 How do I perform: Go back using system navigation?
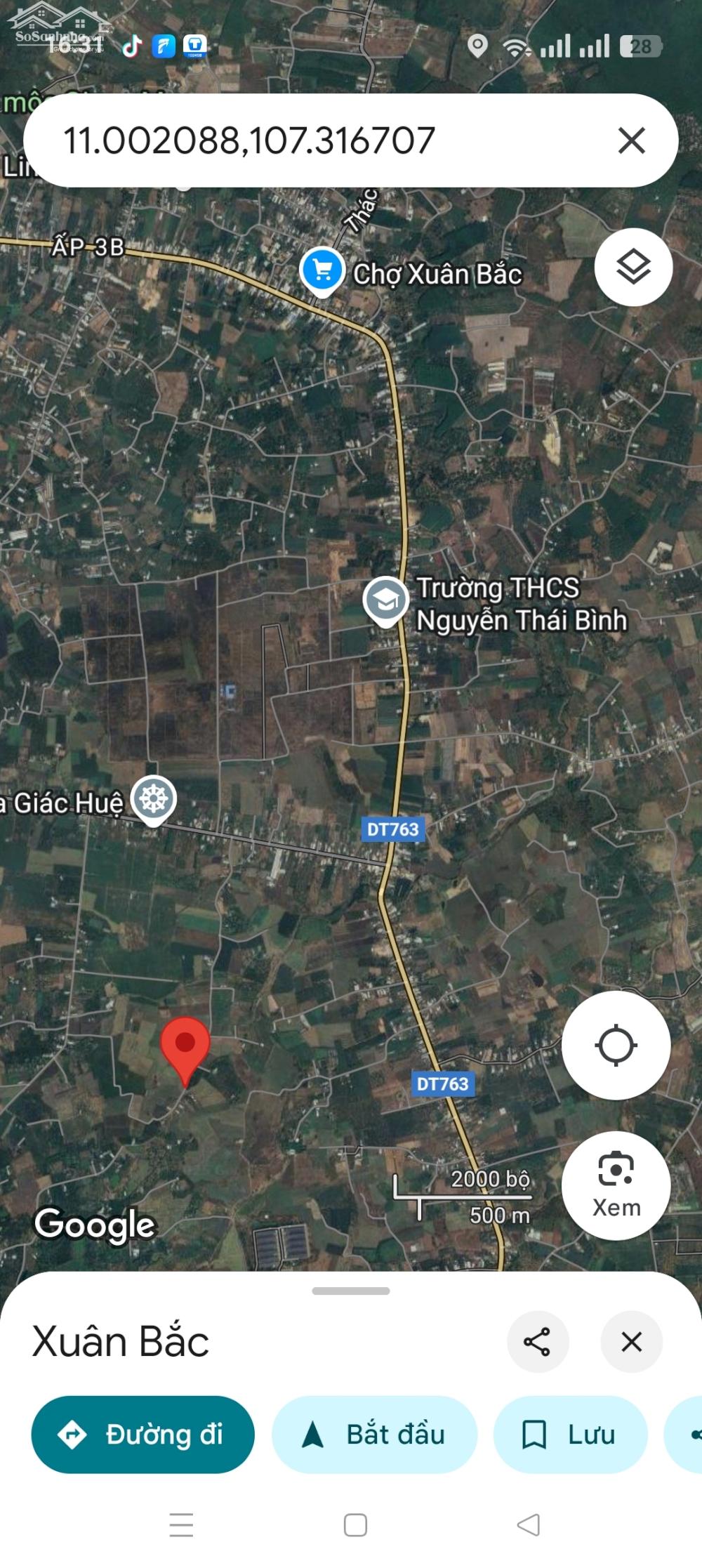[x=529, y=1525]
